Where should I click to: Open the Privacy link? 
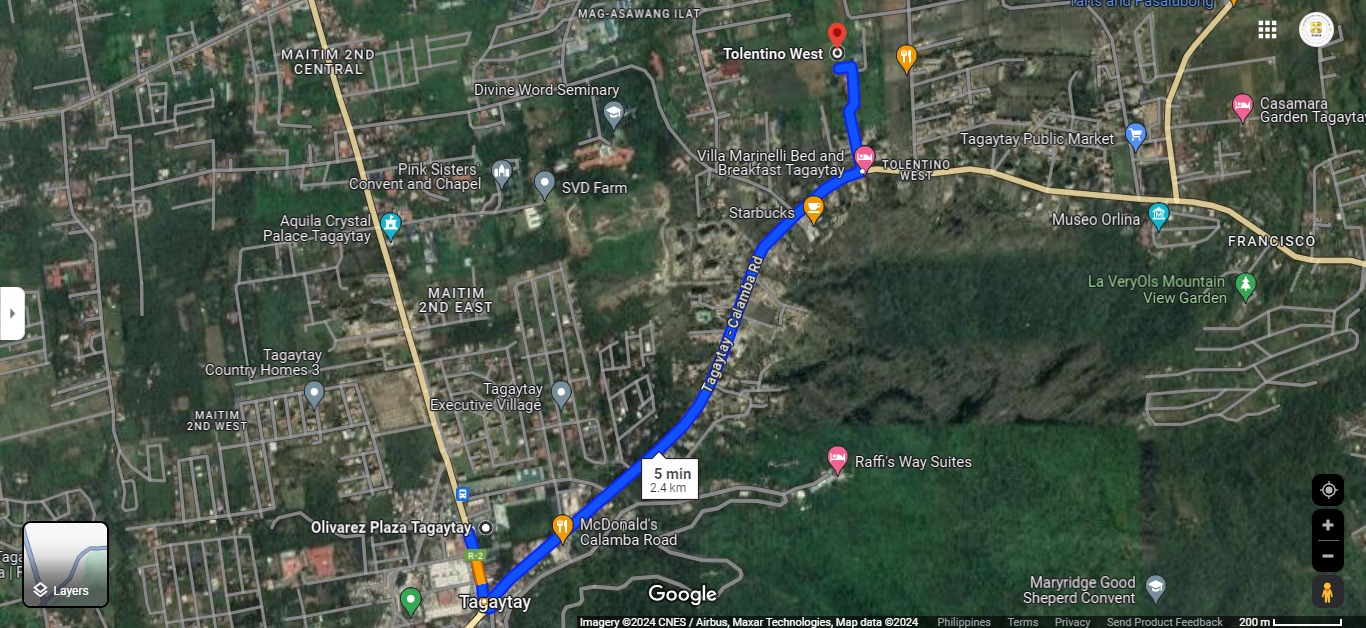pyautogui.click(x=1072, y=622)
